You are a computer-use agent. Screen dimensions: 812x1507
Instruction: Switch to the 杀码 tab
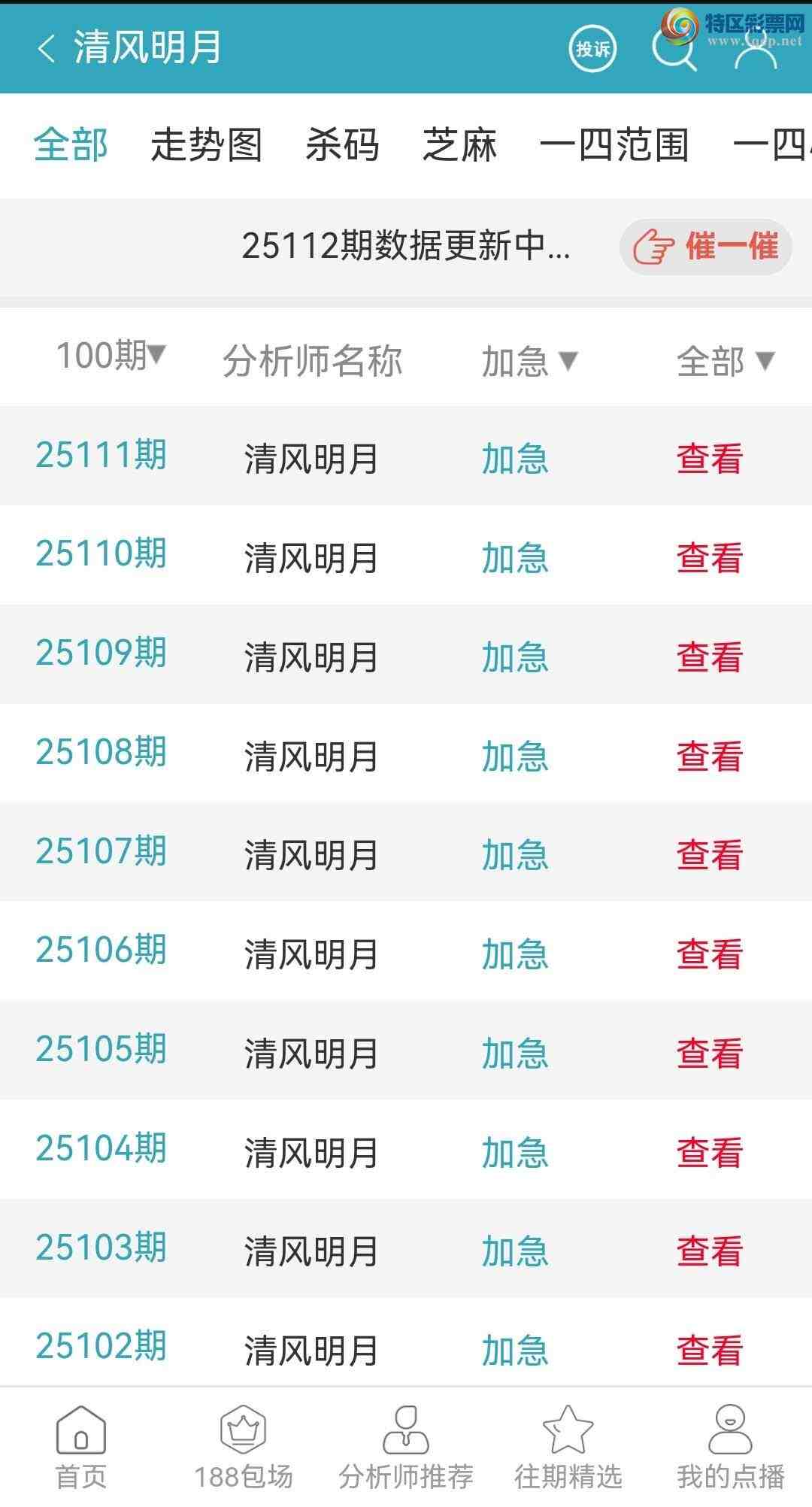(342, 145)
